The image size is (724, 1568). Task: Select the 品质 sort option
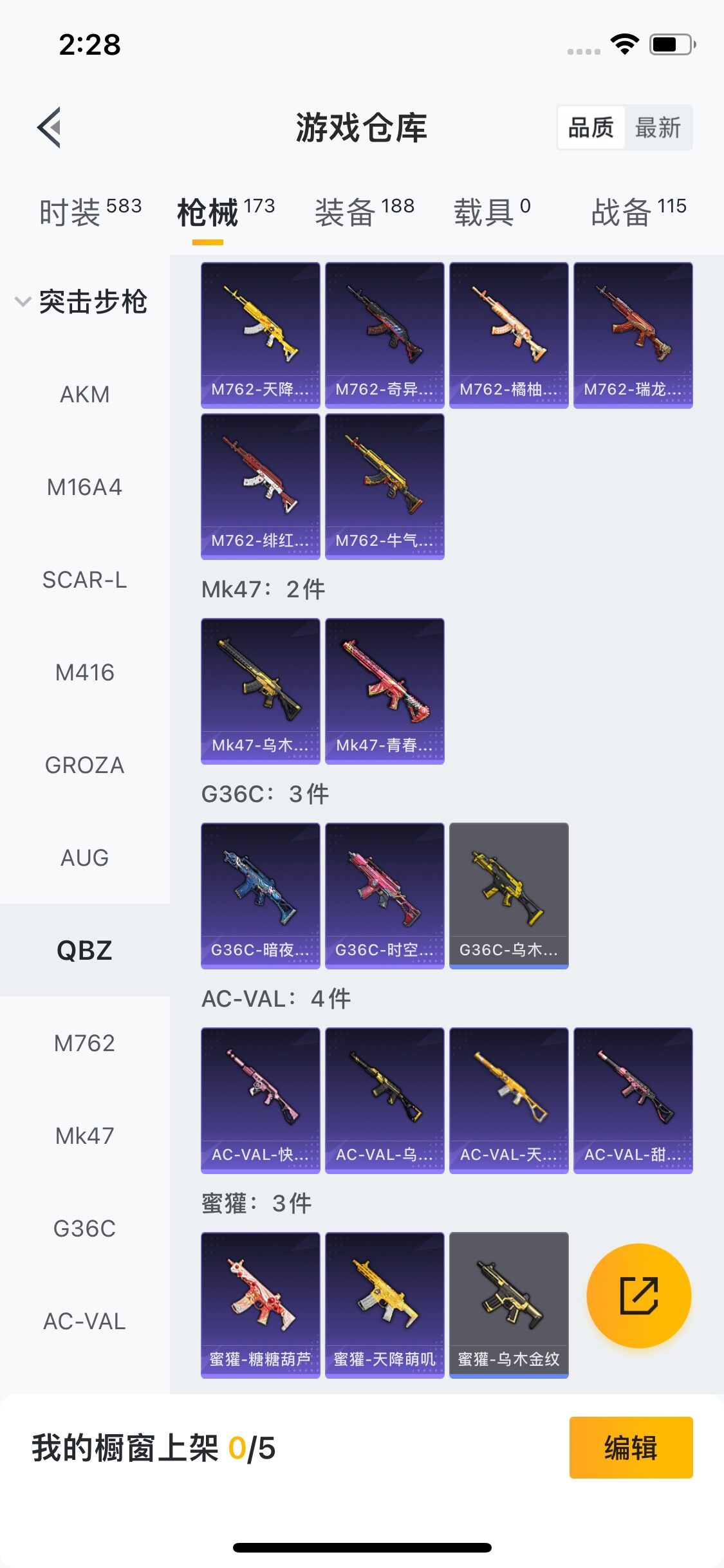(591, 127)
